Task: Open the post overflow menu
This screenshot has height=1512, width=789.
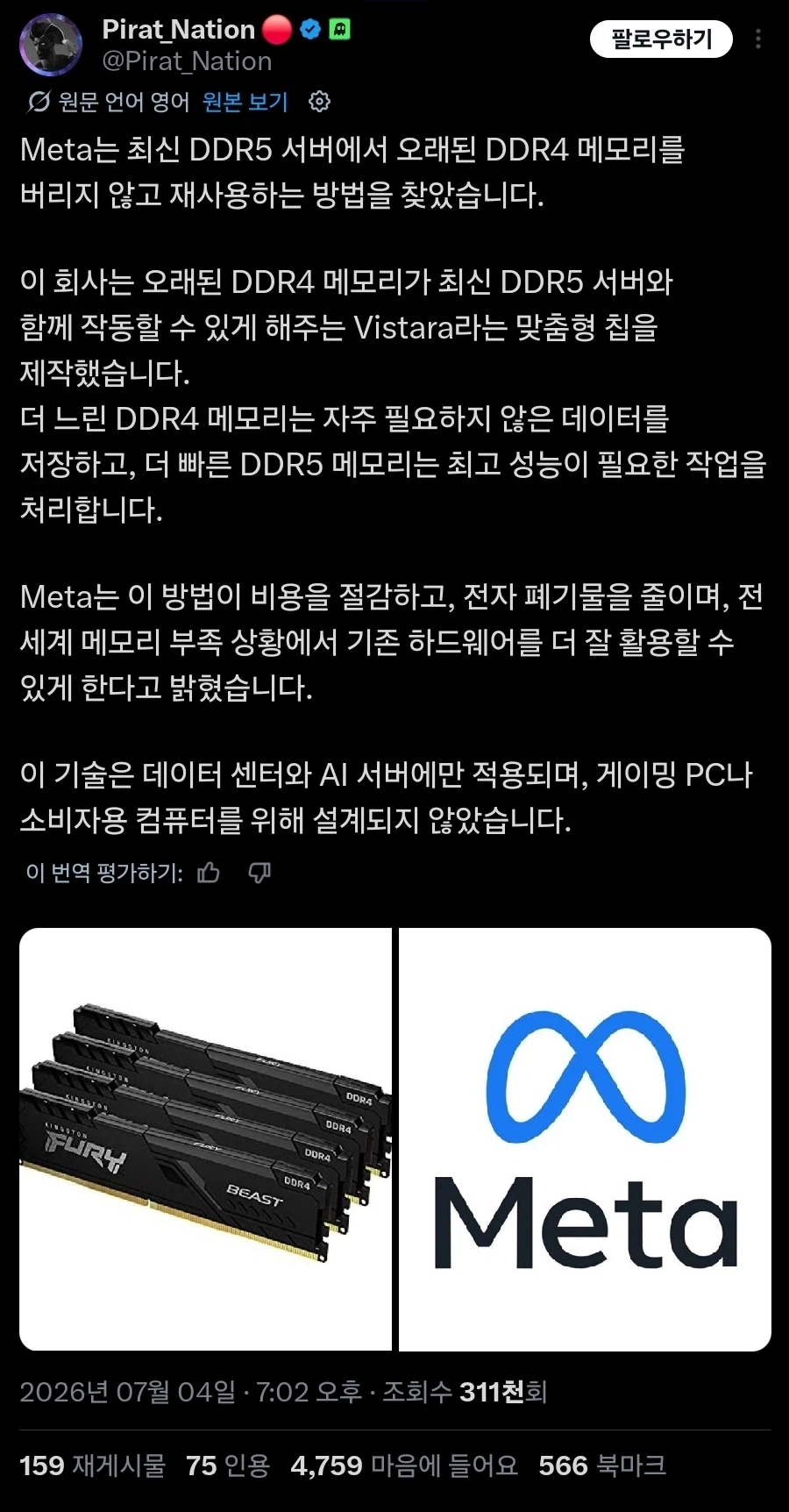Action: [758, 39]
